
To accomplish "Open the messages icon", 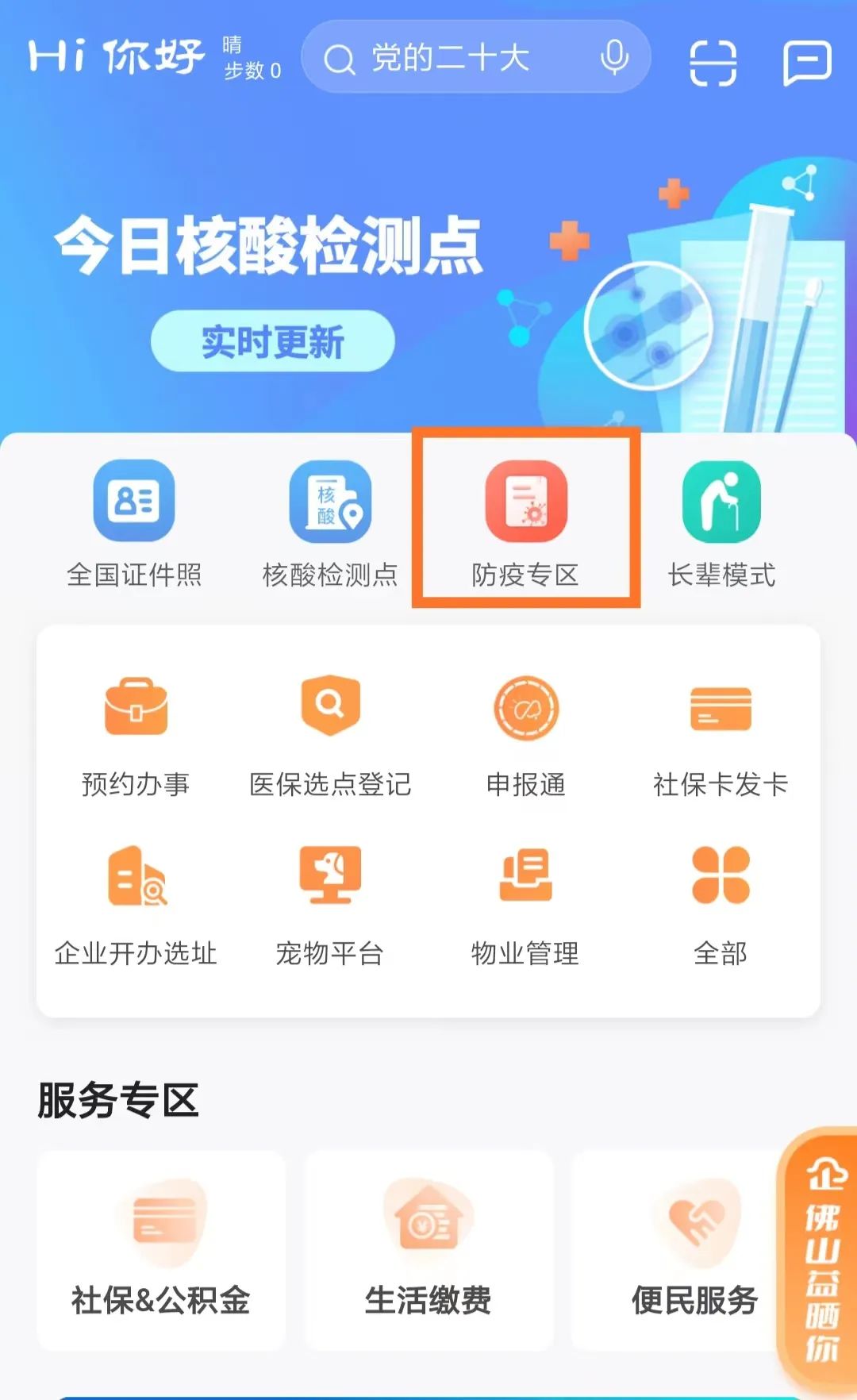I will click(806, 63).
